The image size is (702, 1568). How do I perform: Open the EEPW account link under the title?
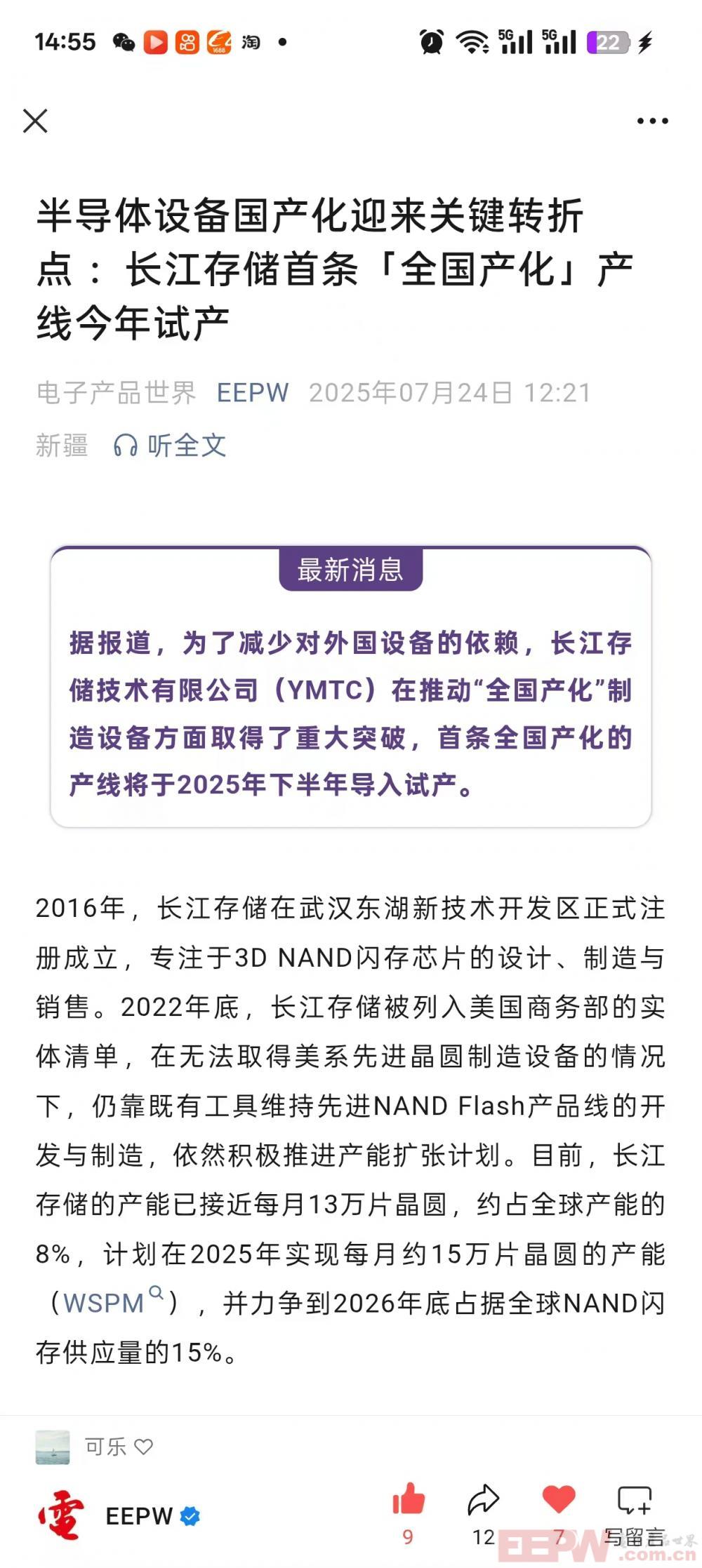tap(253, 393)
